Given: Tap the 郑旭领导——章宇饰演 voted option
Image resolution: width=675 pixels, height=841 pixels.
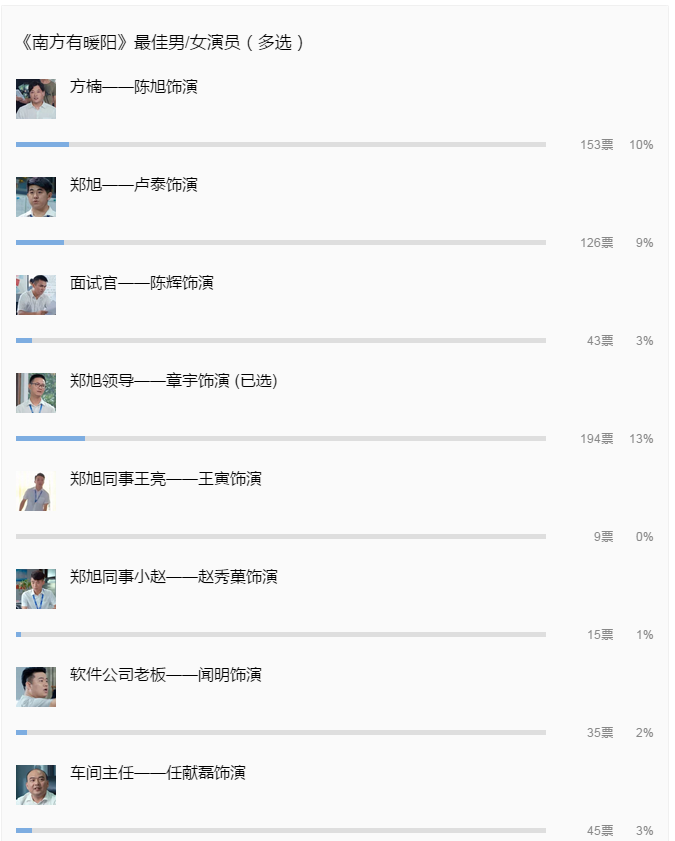Looking at the screenshot, I should 173,381.
